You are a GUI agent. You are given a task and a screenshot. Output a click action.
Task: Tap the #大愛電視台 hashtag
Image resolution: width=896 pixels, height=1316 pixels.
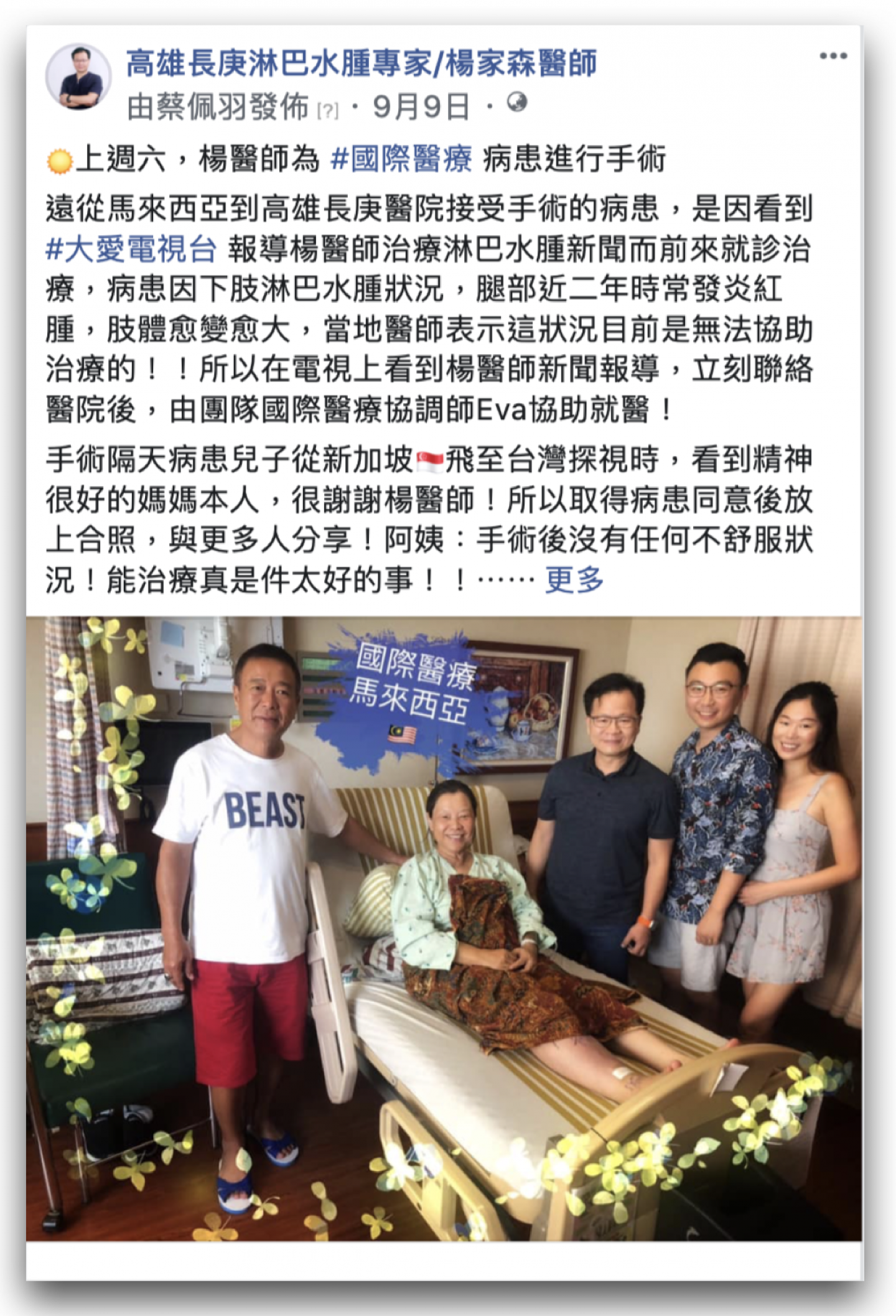click(x=131, y=250)
